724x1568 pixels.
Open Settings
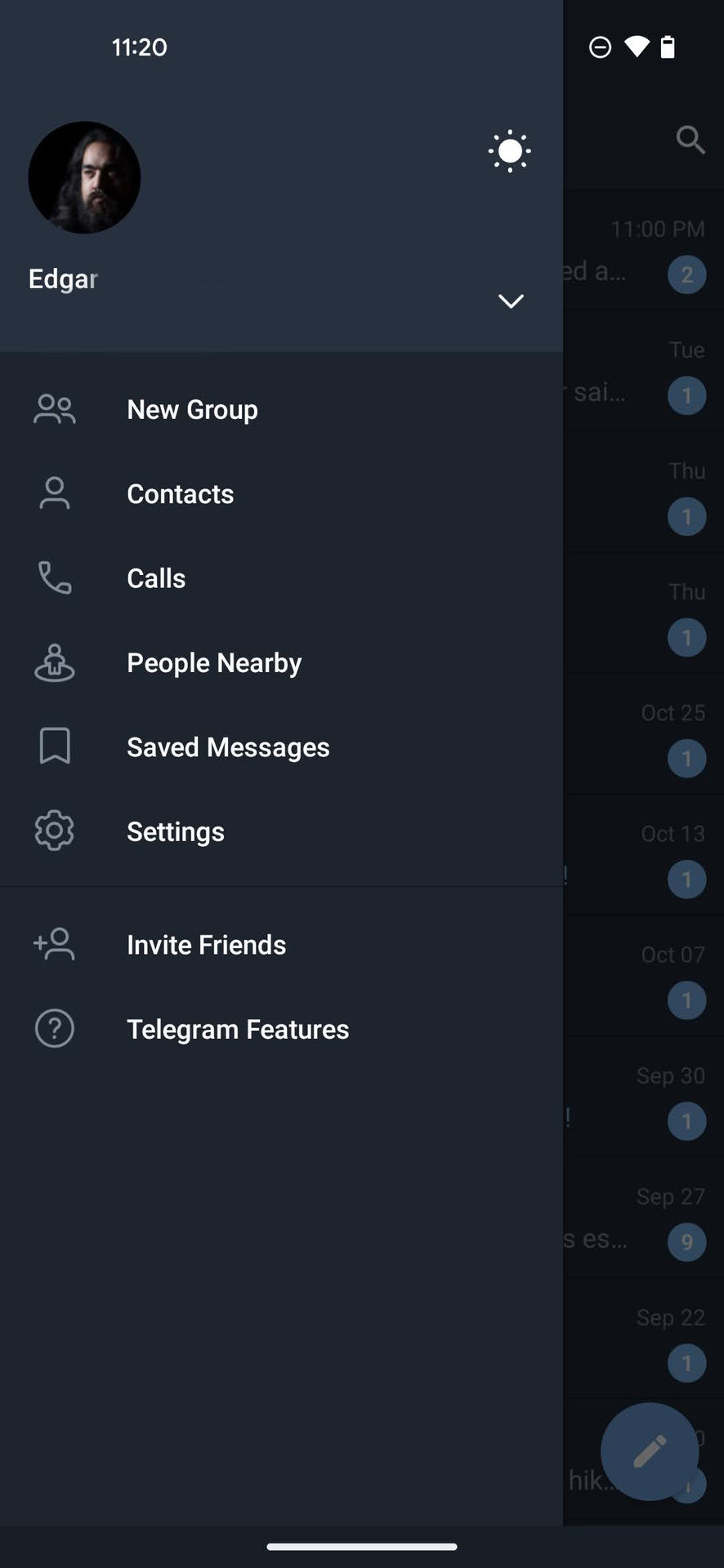click(x=175, y=831)
